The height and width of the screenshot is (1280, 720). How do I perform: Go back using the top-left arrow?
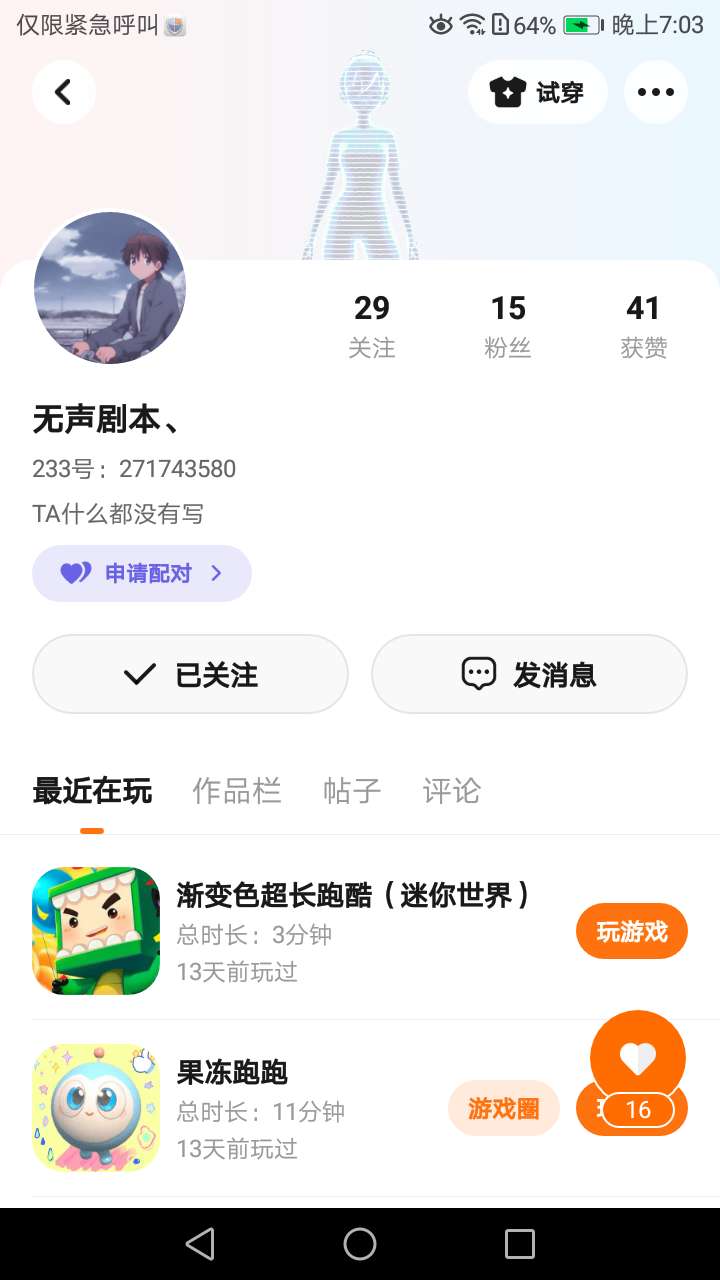63,92
